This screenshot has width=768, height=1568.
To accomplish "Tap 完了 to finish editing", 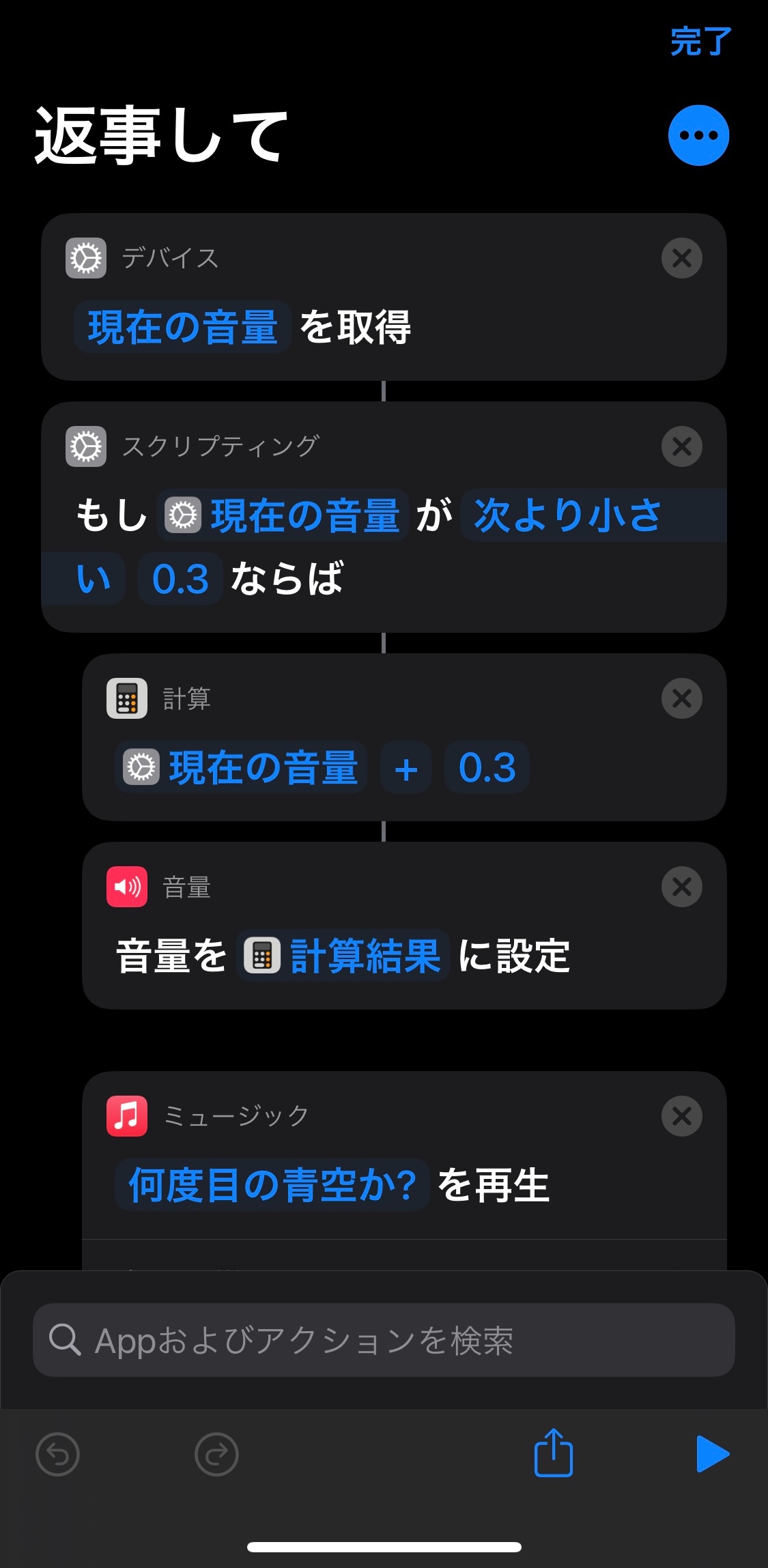I will point(700,42).
